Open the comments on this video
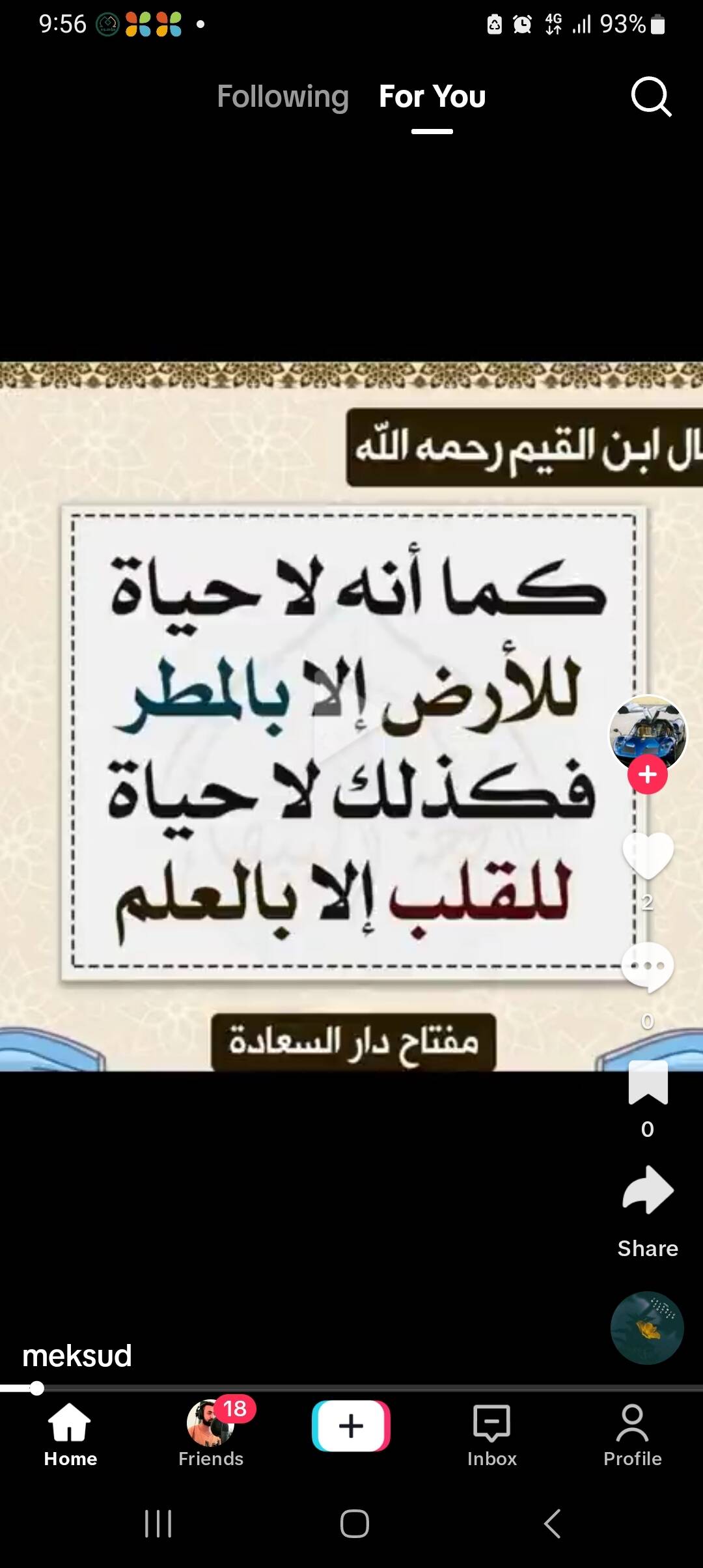The width and height of the screenshot is (703, 1568). coord(647,967)
